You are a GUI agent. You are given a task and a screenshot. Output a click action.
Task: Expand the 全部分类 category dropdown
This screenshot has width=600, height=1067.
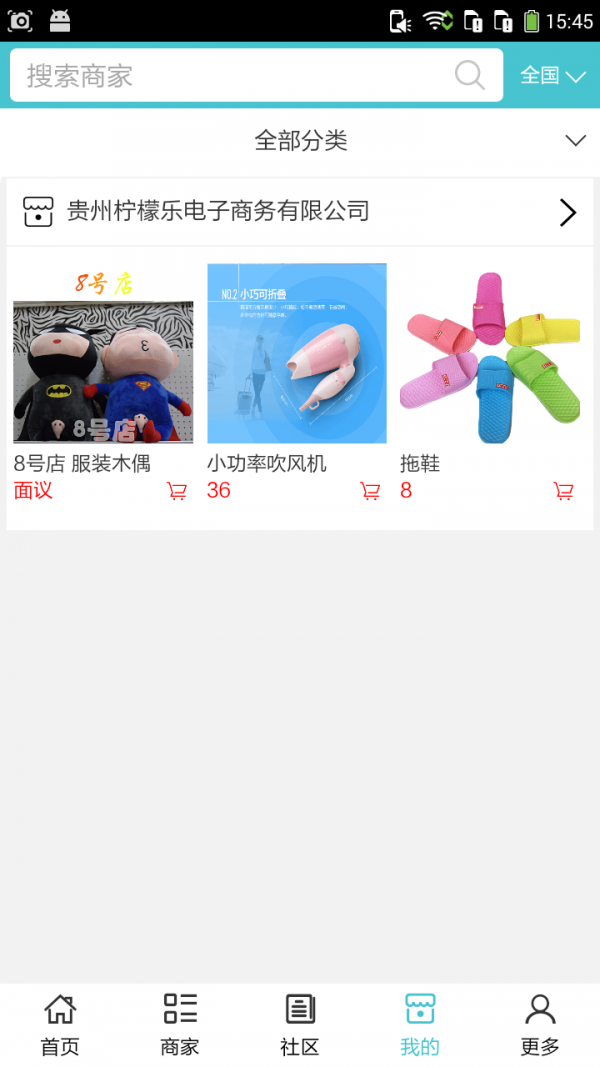pos(300,141)
